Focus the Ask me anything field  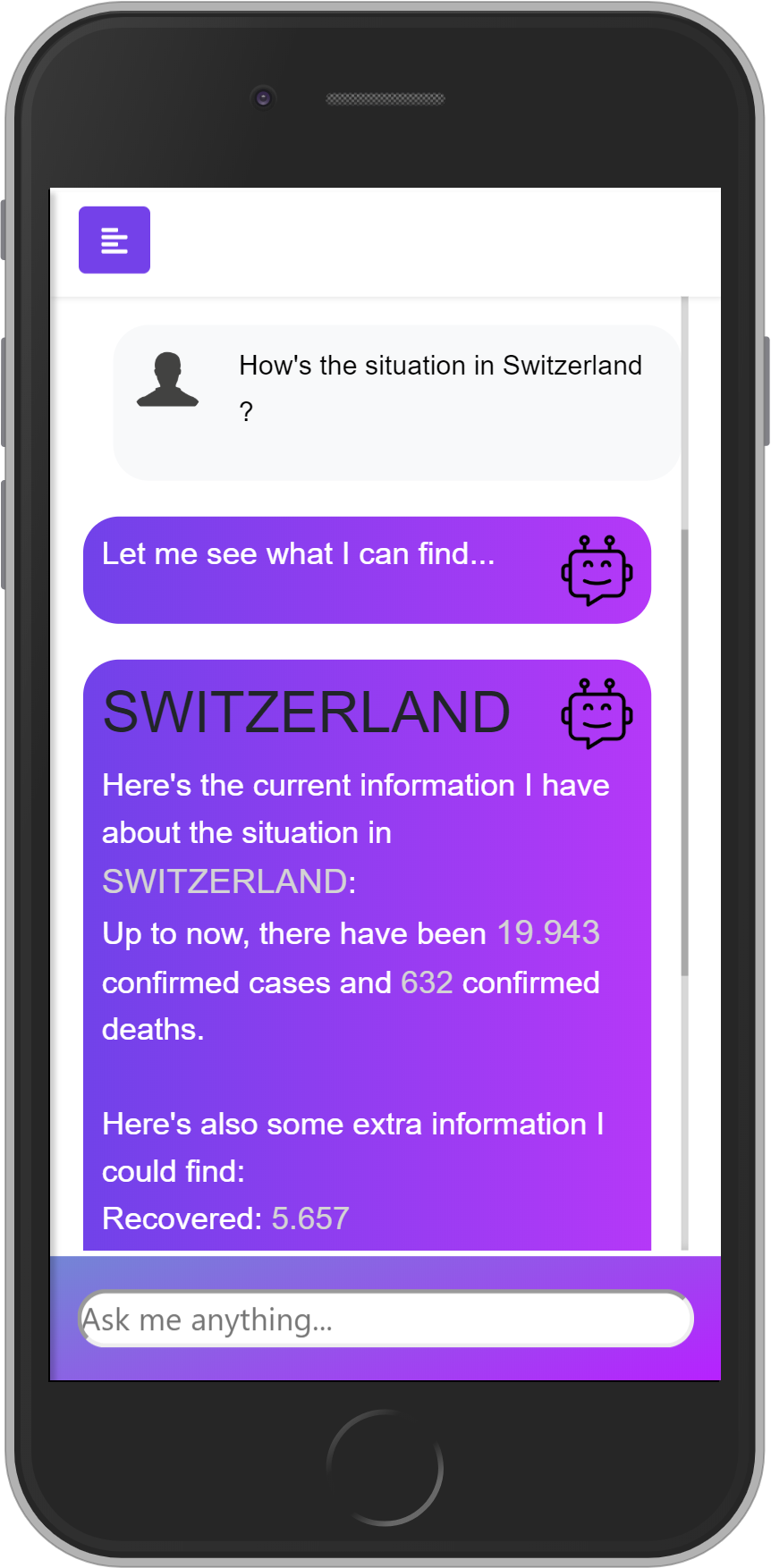385,1319
